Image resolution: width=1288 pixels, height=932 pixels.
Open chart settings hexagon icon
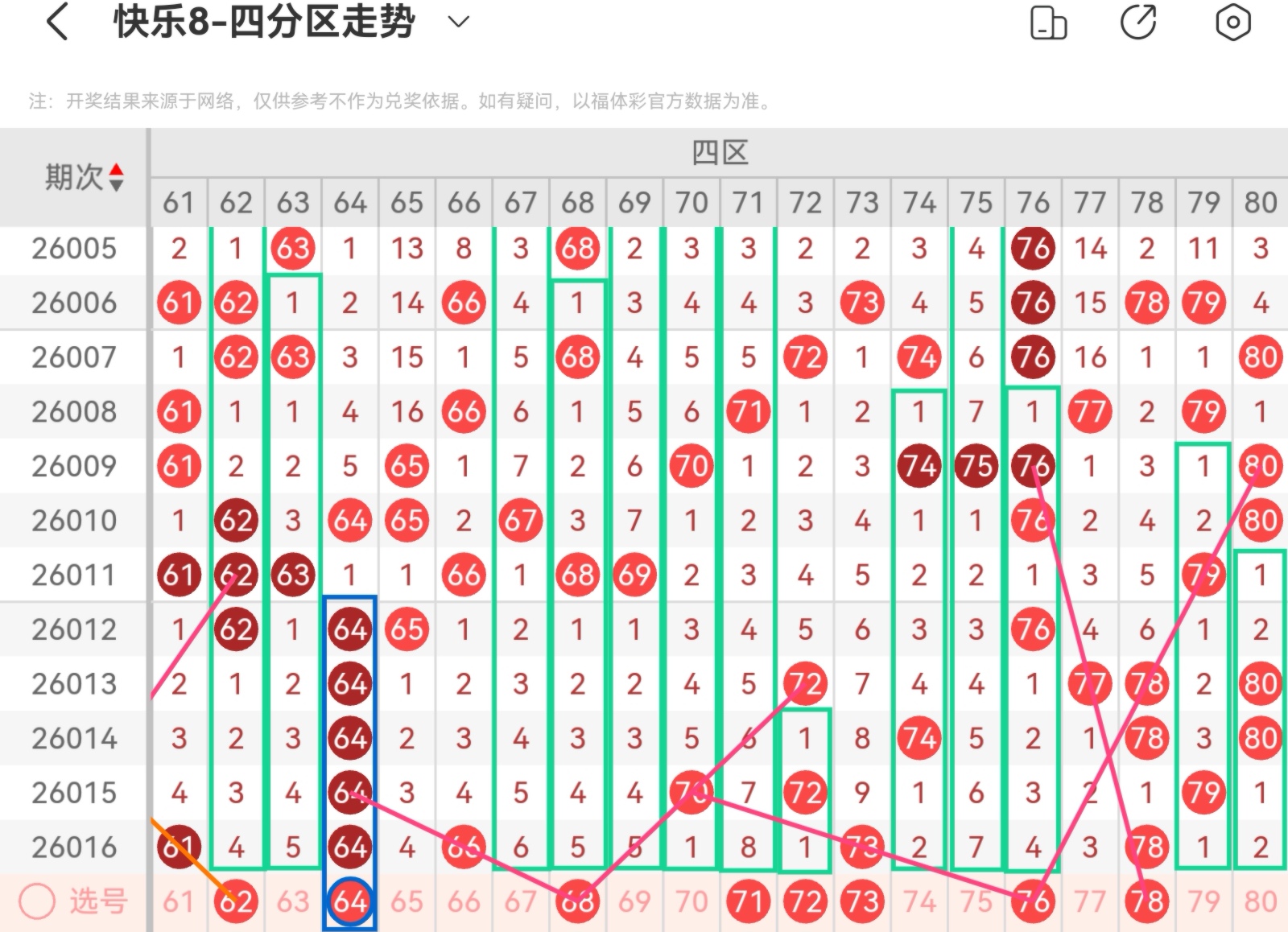click(1232, 23)
